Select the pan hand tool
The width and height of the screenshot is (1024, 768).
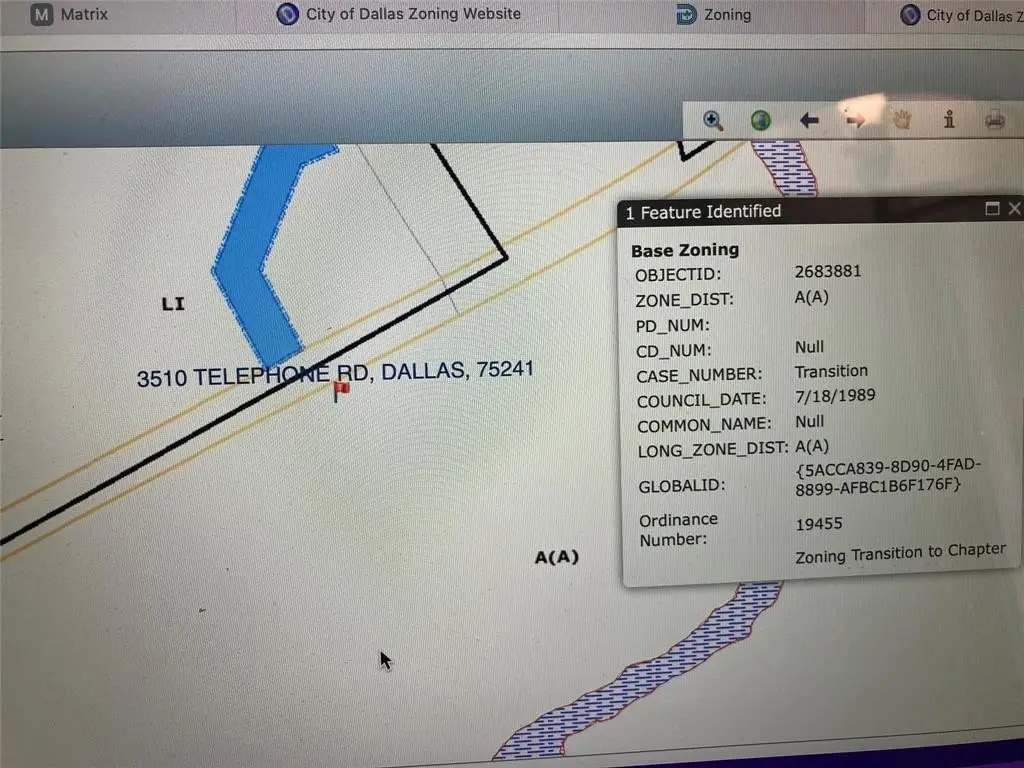[x=902, y=120]
